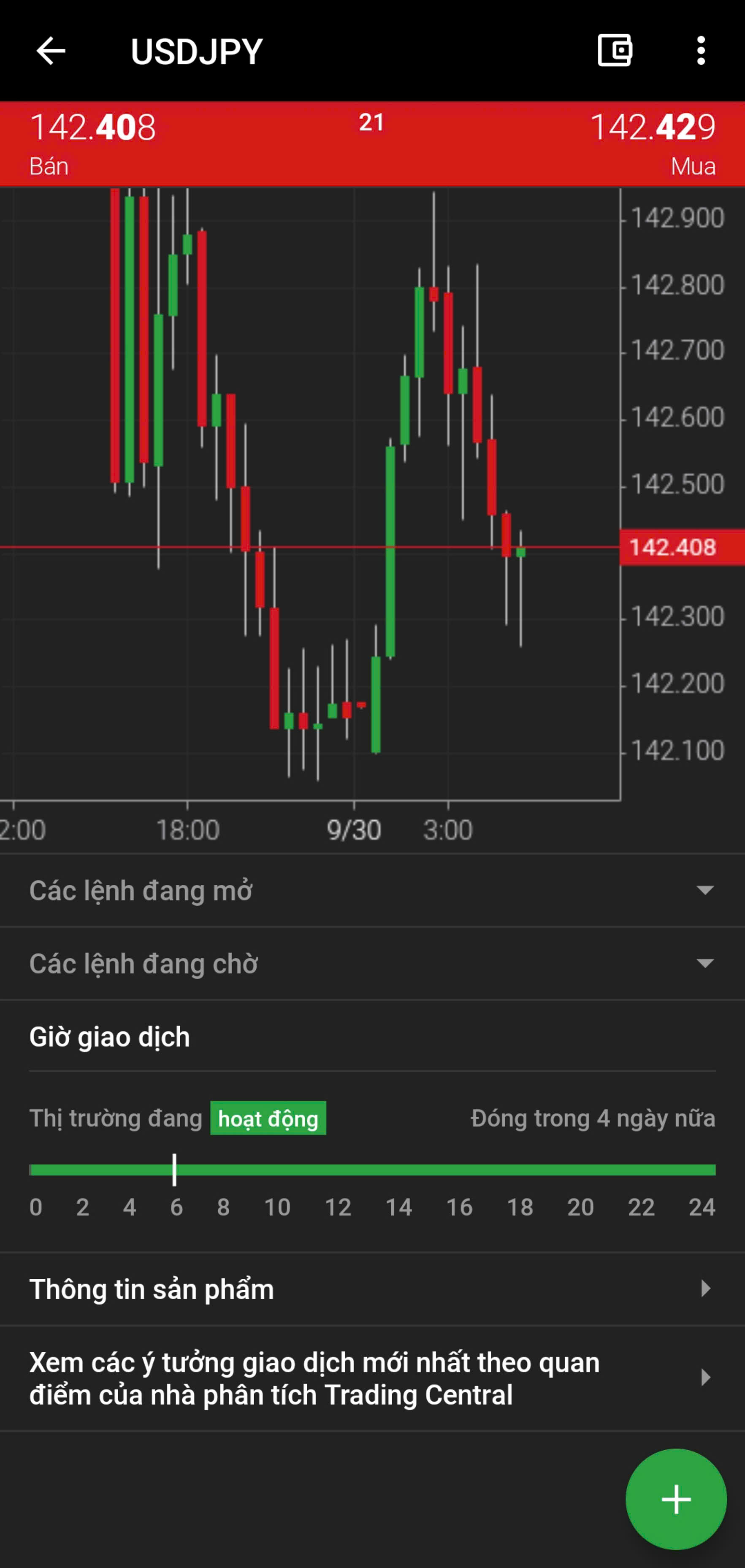Go back using the arrow icon
Viewport: 745px width, 1568px height.
tap(51, 51)
